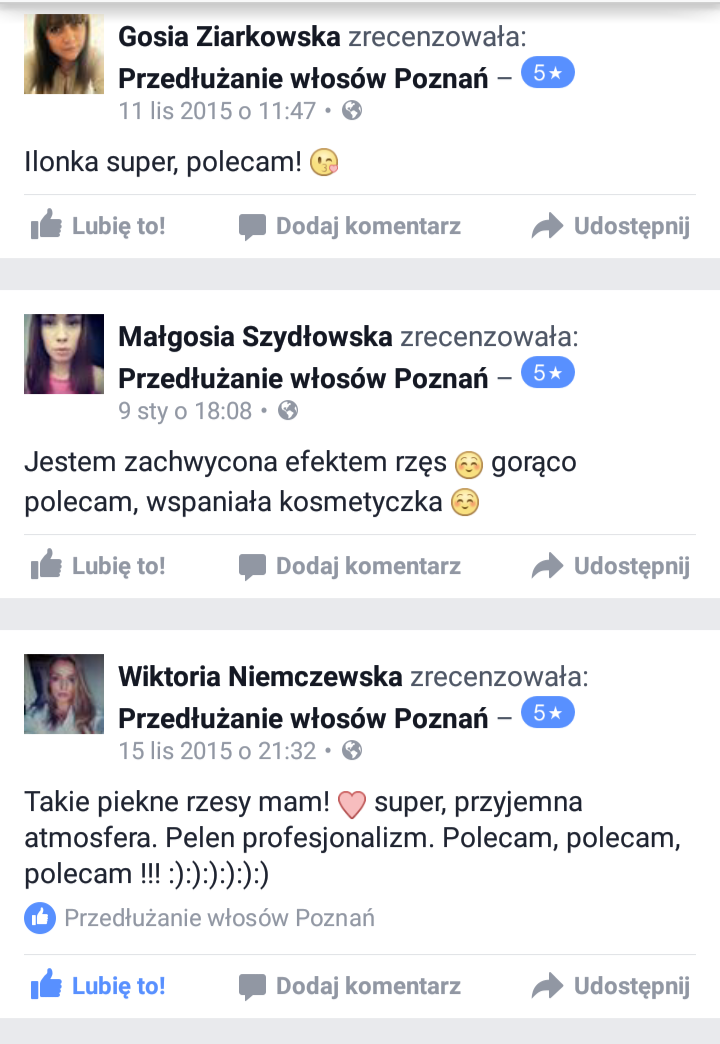Unlike Wiktoria Niemczewska's review
This screenshot has width=720, height=1044.
(x=98, y=986)
